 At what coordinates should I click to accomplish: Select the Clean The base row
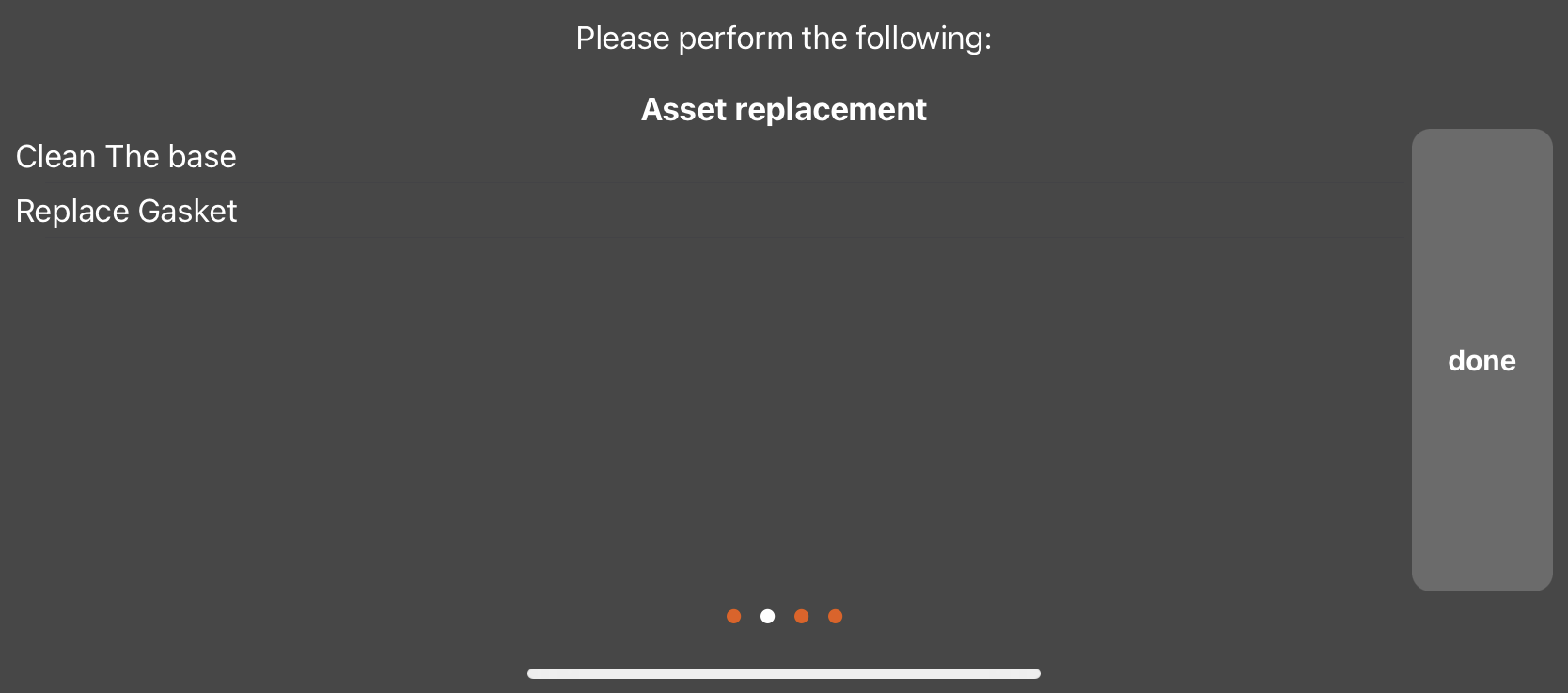click(x=126, y=156)
